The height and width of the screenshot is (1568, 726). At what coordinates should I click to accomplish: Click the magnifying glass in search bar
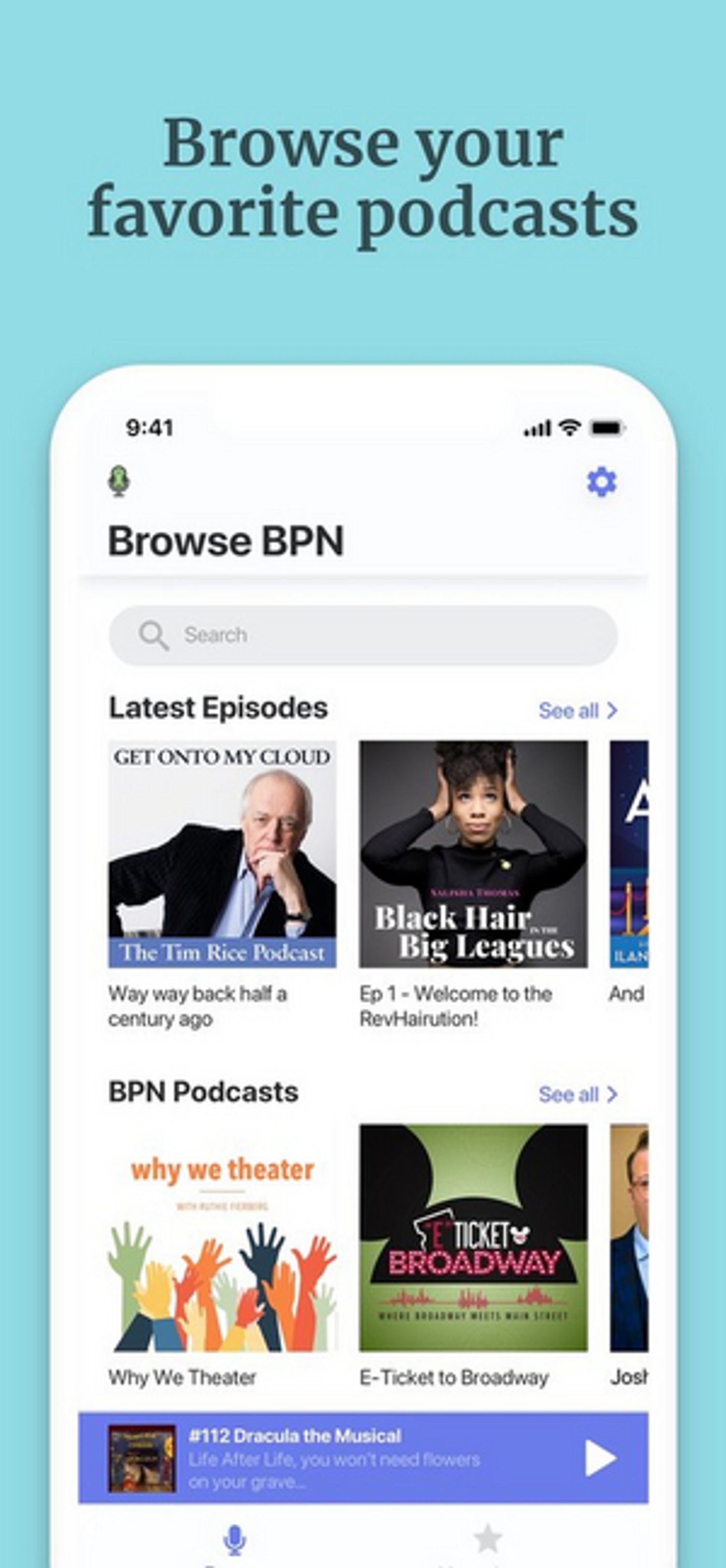(x=154, y=635)
